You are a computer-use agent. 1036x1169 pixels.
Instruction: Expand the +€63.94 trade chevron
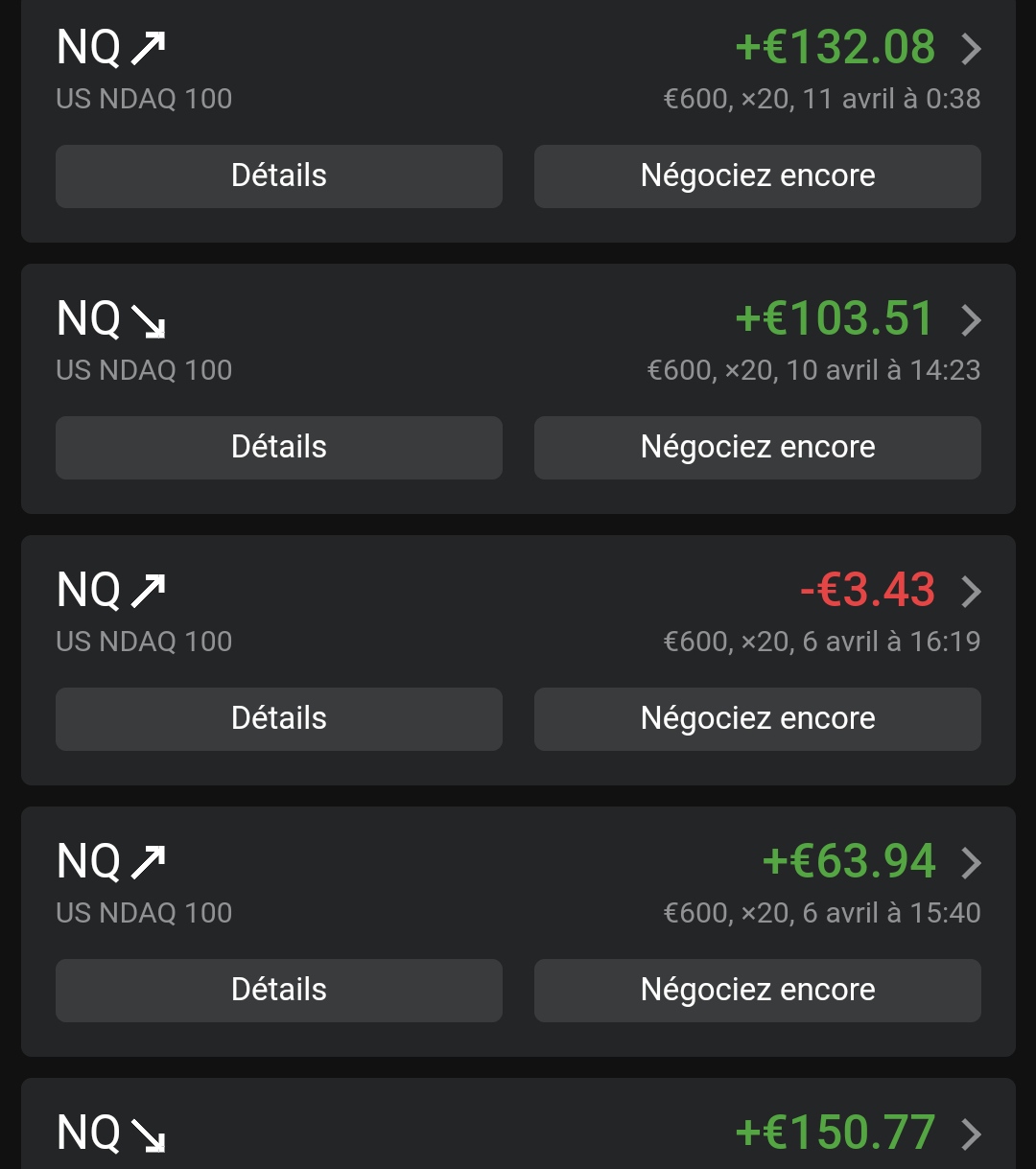(971, 863)
